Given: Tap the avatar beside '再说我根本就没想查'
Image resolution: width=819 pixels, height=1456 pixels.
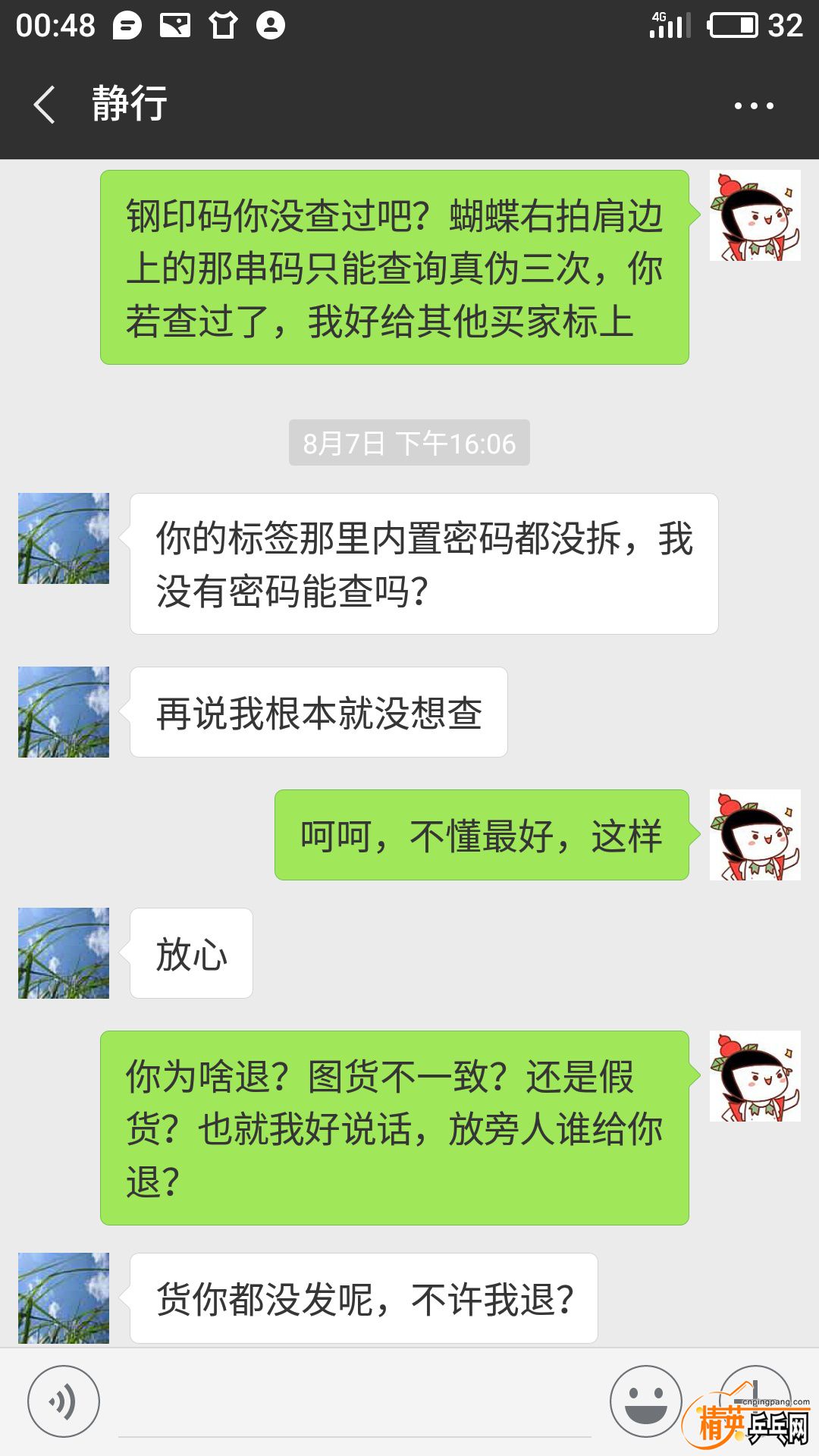Looking at the screenshot, I should pyautogui.click(x=64, y=712).
